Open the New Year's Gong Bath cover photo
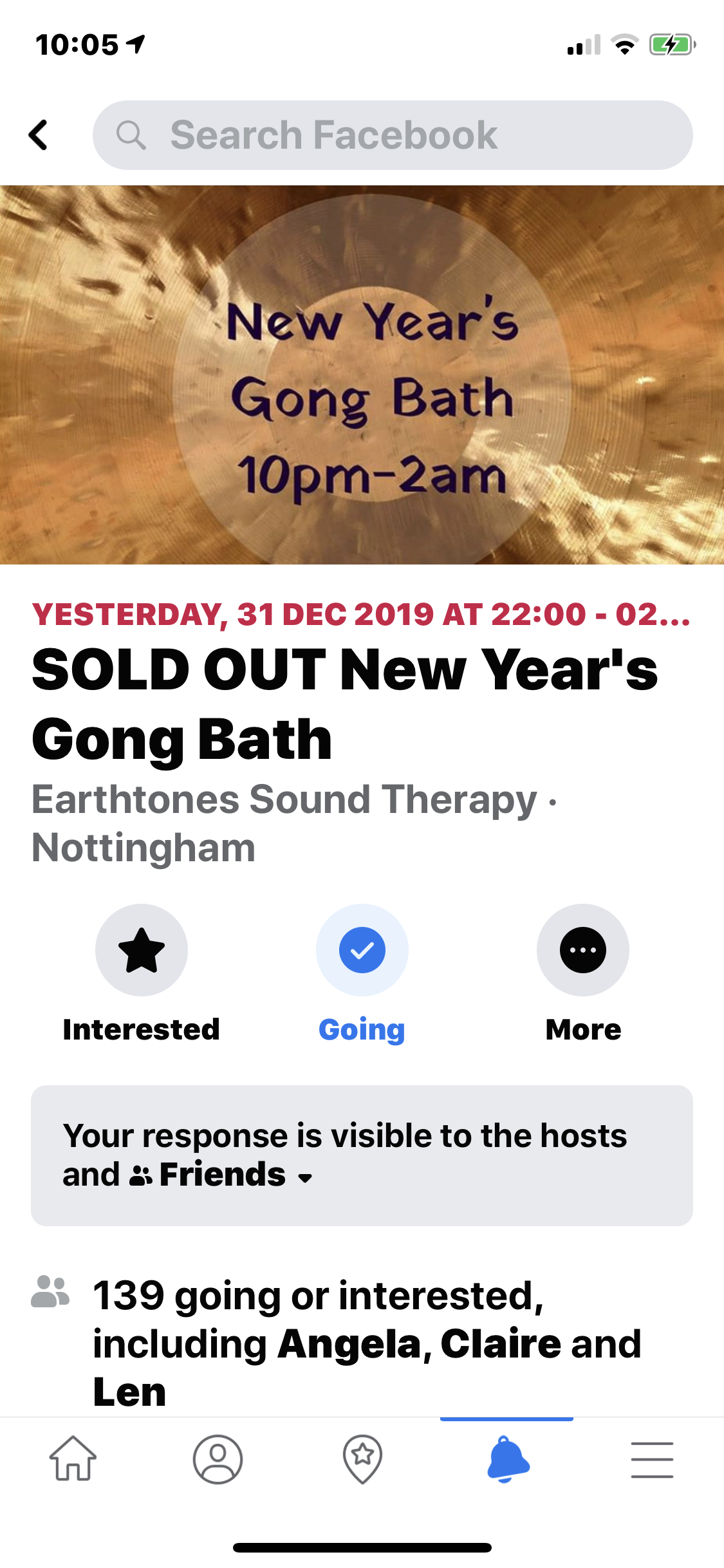The height and width of the screenshot is (1568, 724). click(362, 375)
